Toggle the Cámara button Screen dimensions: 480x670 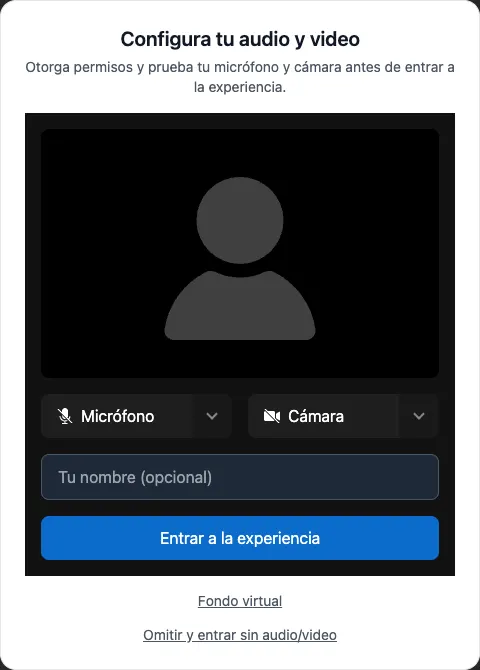[323, 416]
